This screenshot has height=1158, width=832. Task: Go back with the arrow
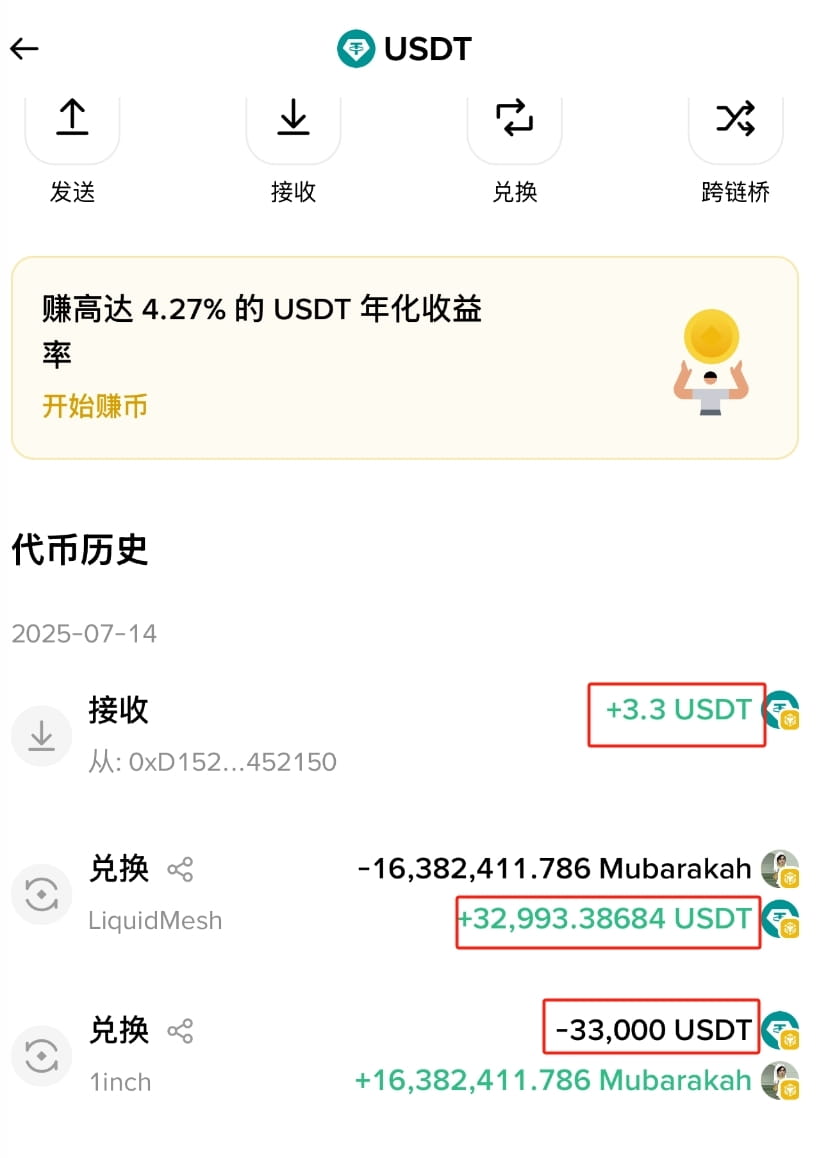[x=25, y=48]
